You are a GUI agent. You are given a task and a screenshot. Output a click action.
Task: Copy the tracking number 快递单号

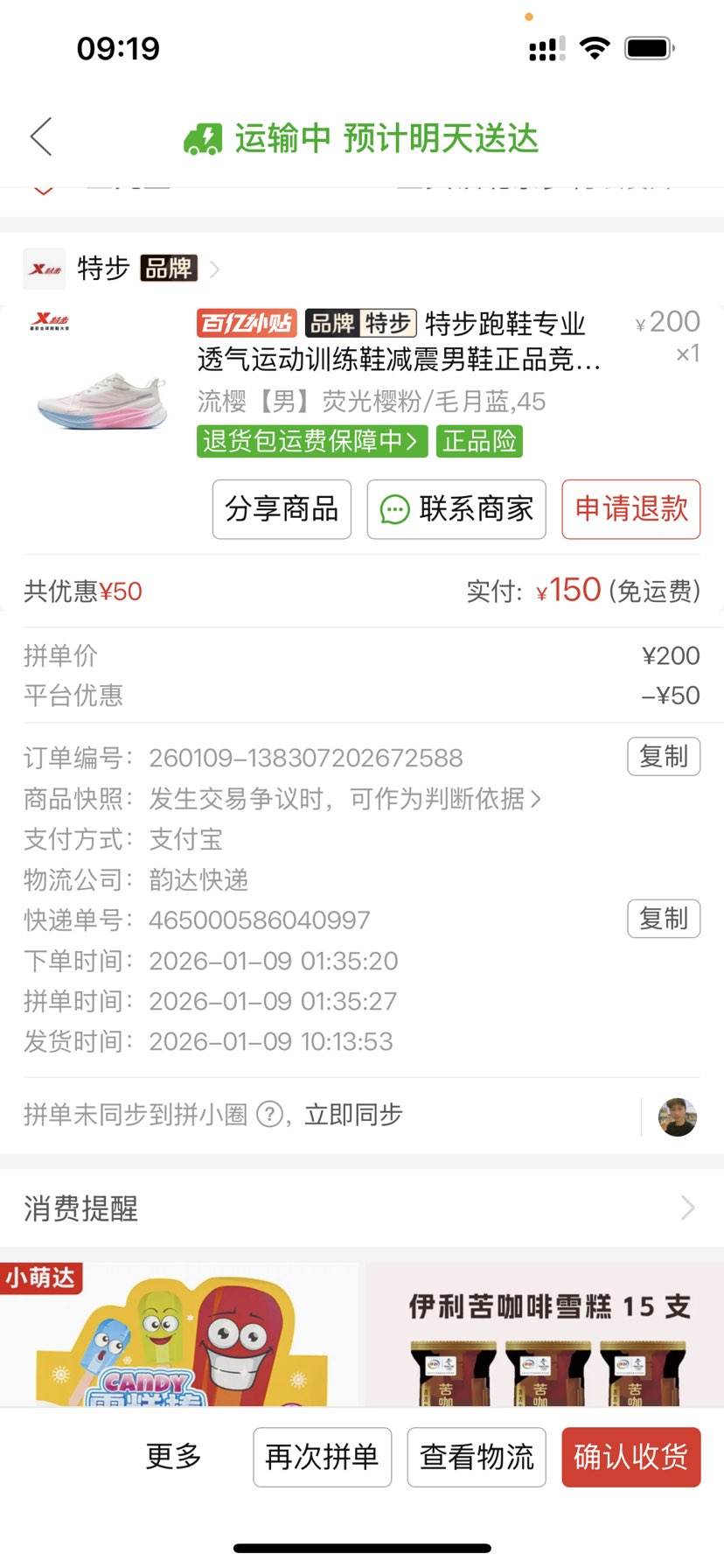[663, 919]
